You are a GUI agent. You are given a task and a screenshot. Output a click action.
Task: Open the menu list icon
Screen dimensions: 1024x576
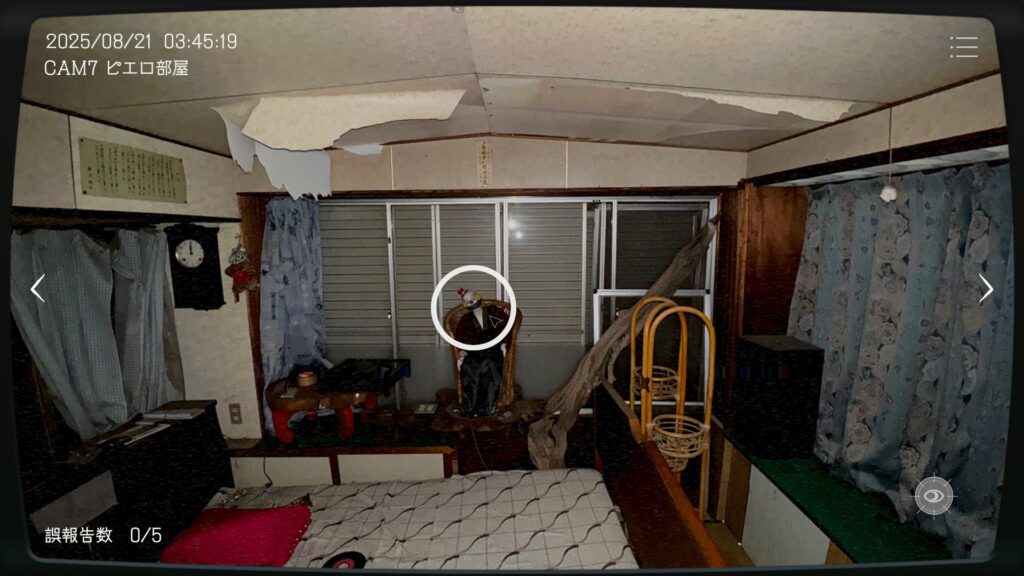click(964, 47)
